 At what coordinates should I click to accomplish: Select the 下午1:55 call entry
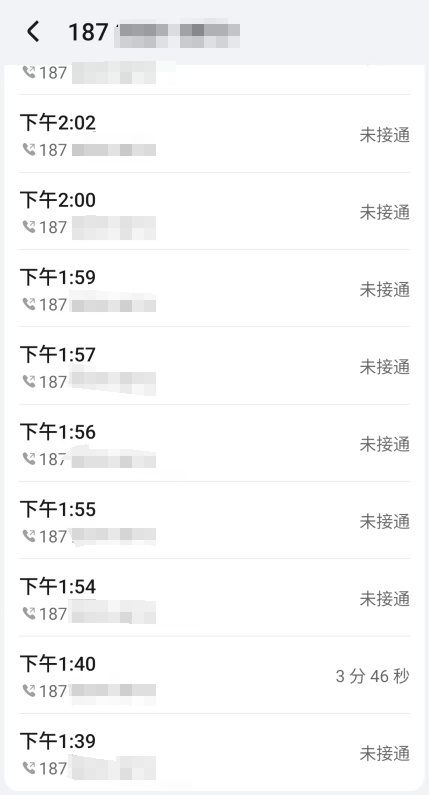[x=214, y=521]
